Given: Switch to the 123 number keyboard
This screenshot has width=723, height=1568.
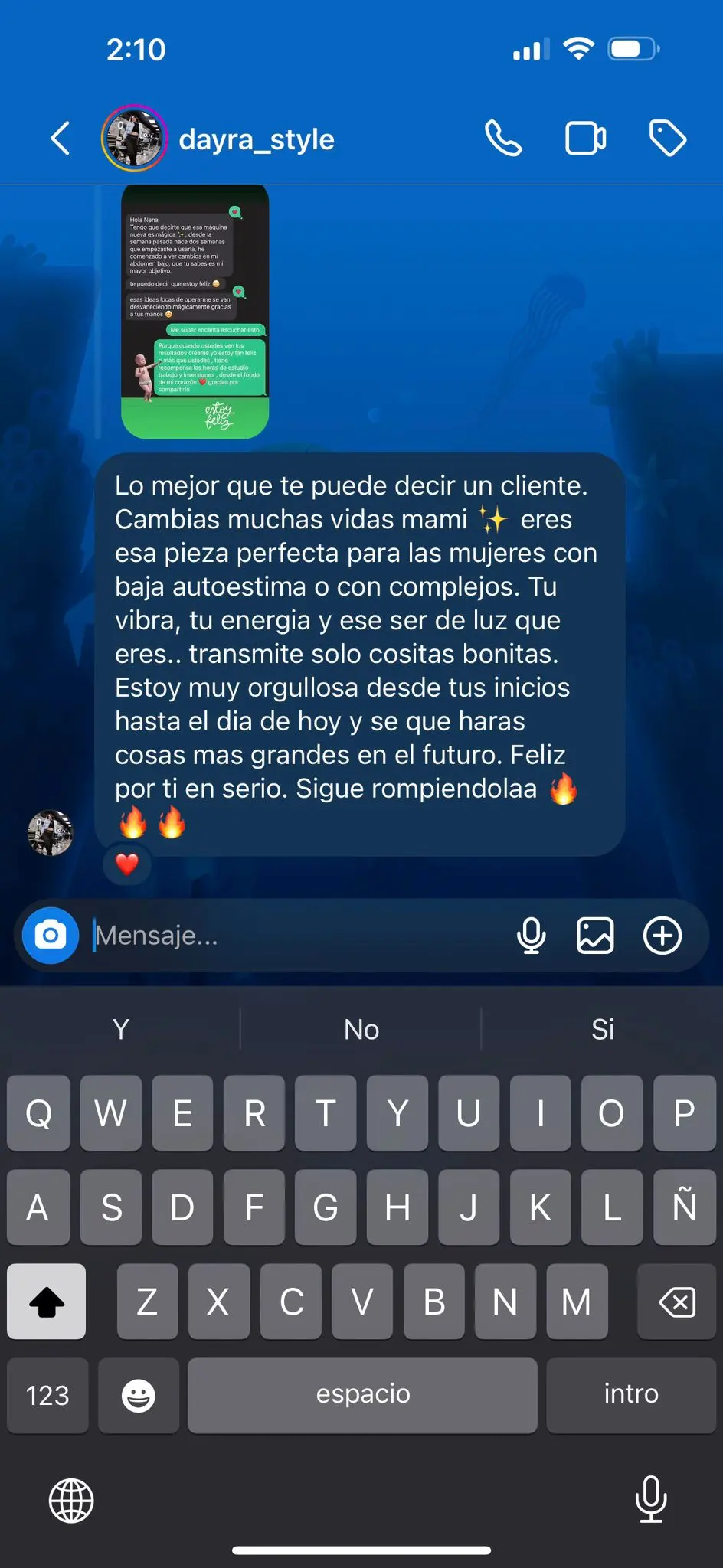Looking at the screenshot, I should tap(47, 1395).
